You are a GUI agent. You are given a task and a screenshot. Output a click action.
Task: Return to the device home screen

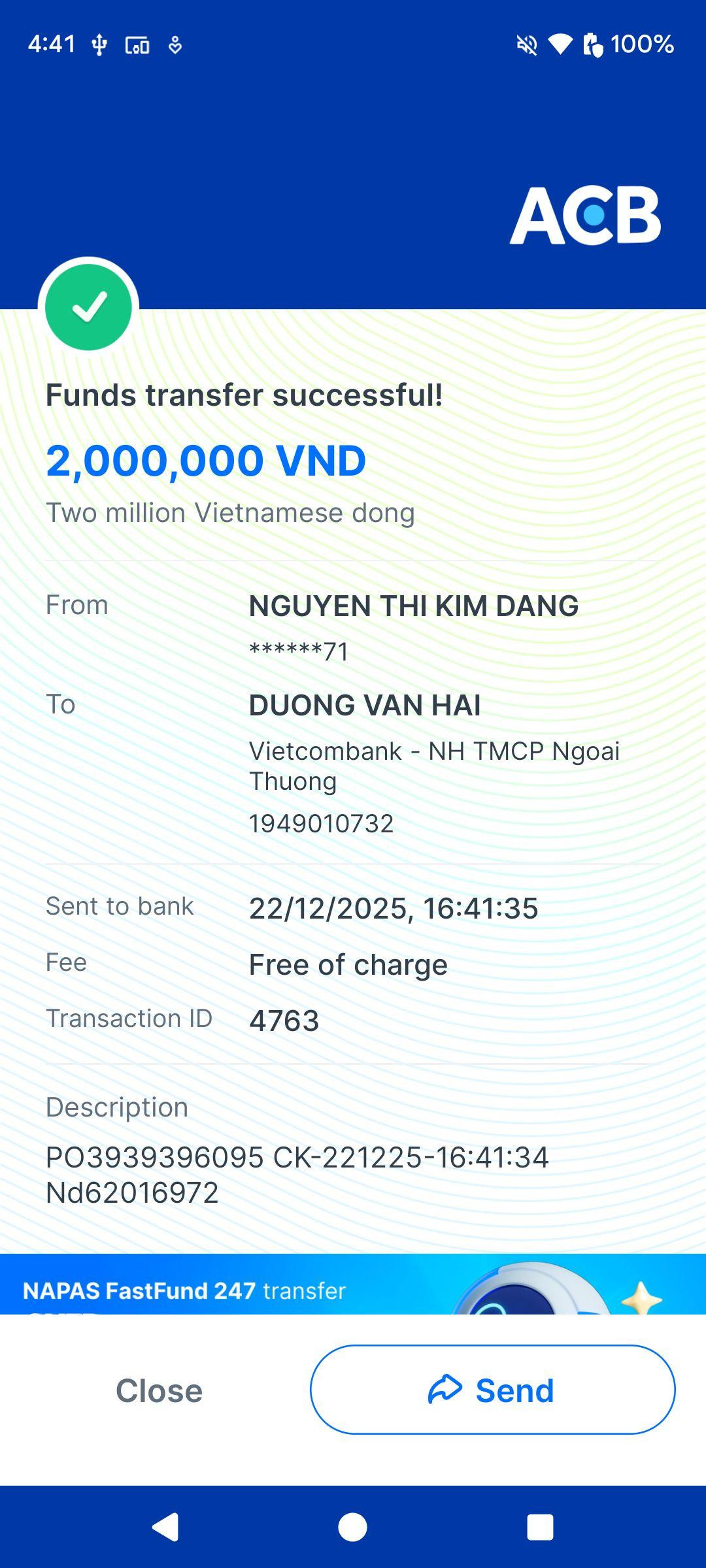352,1527
